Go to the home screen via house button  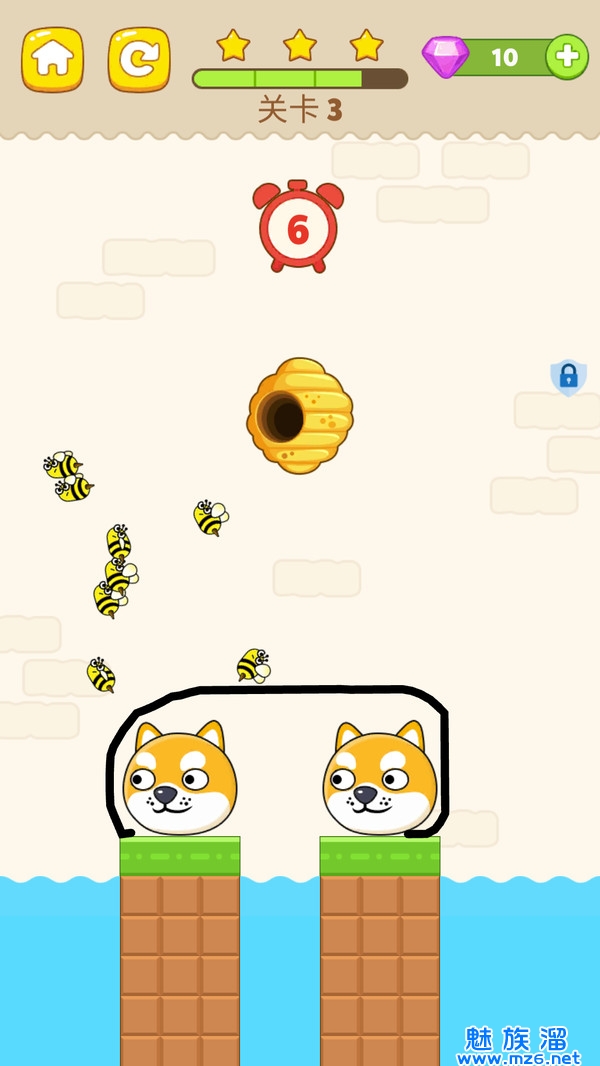click(x=52, y=59)
